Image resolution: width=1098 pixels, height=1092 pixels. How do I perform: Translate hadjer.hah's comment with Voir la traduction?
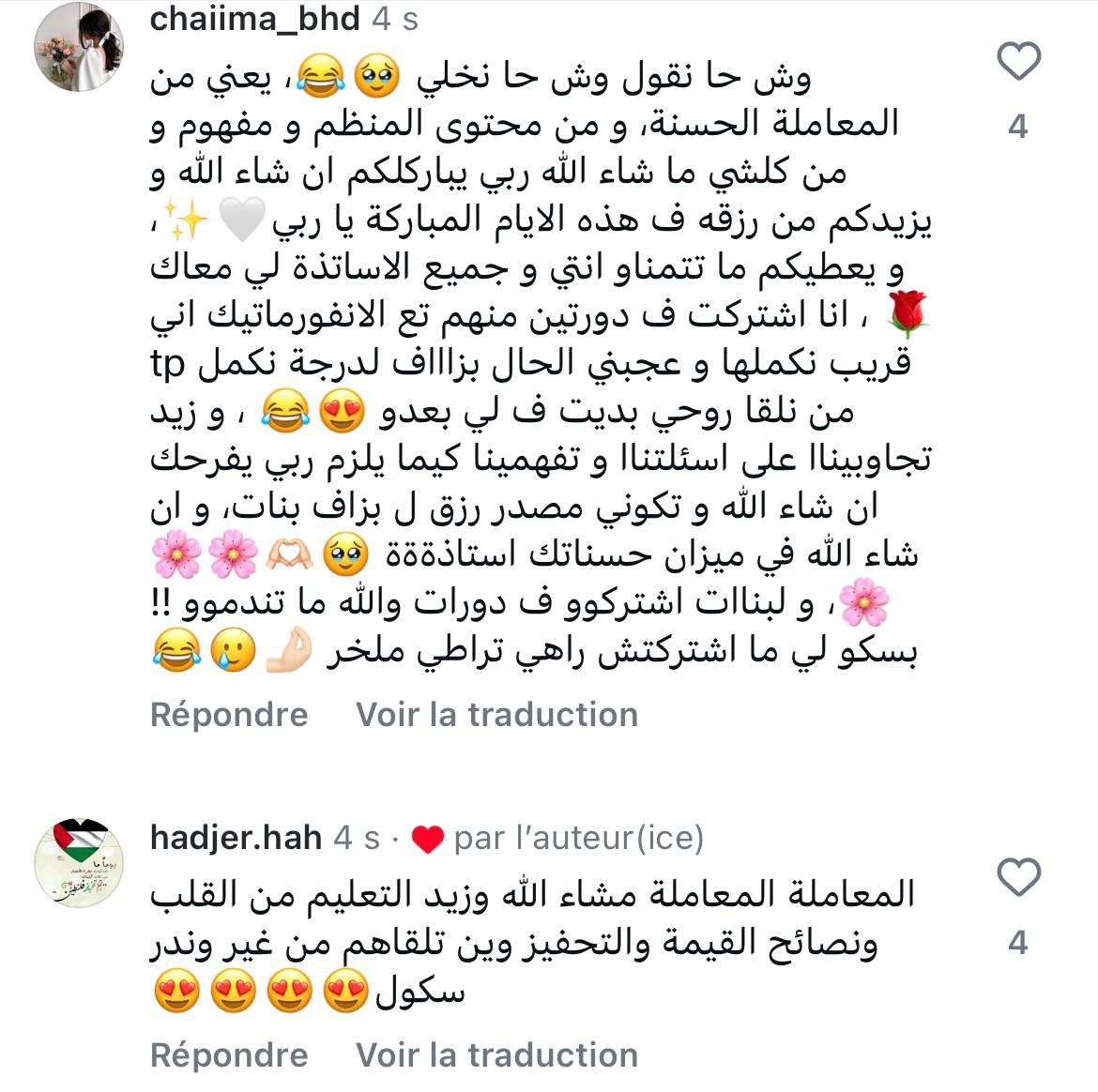(496, 1055)
